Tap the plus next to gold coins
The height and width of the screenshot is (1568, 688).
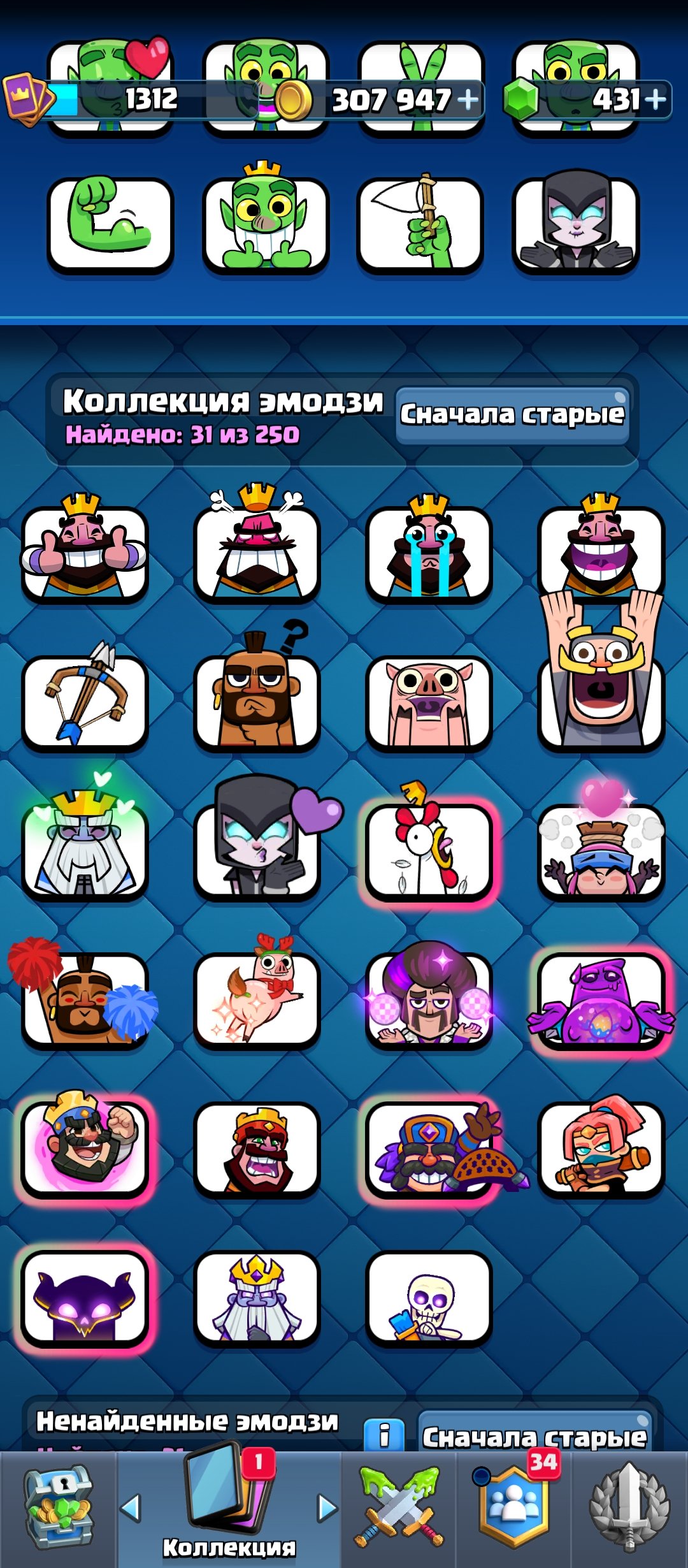(x=468, y=99)
